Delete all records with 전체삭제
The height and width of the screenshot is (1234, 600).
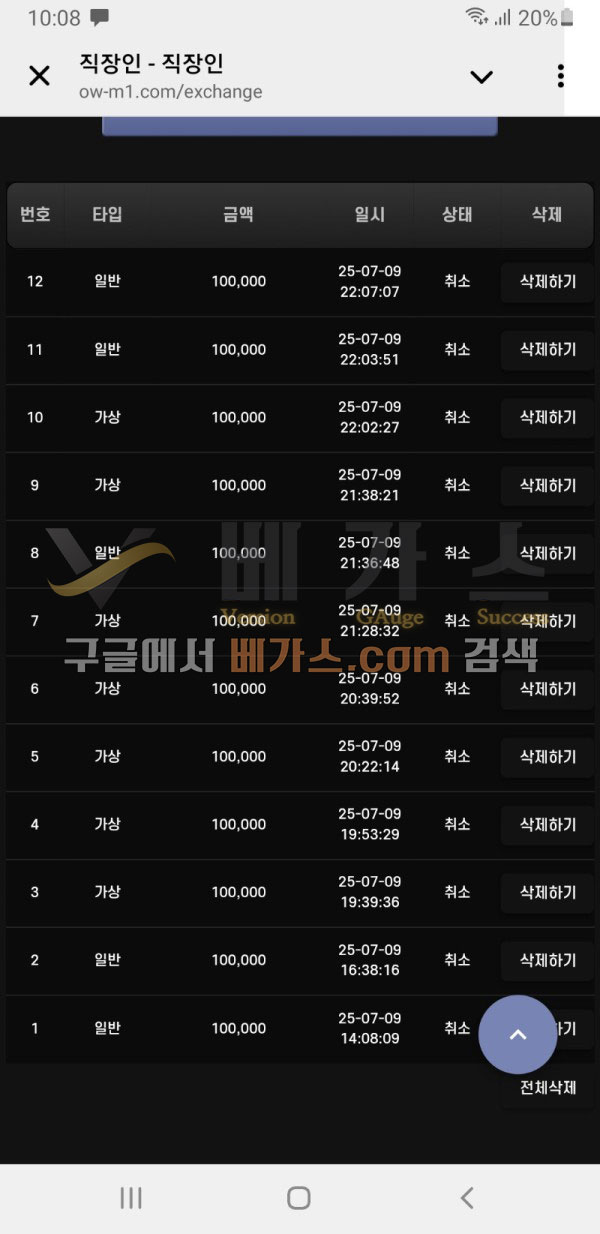547,1087
